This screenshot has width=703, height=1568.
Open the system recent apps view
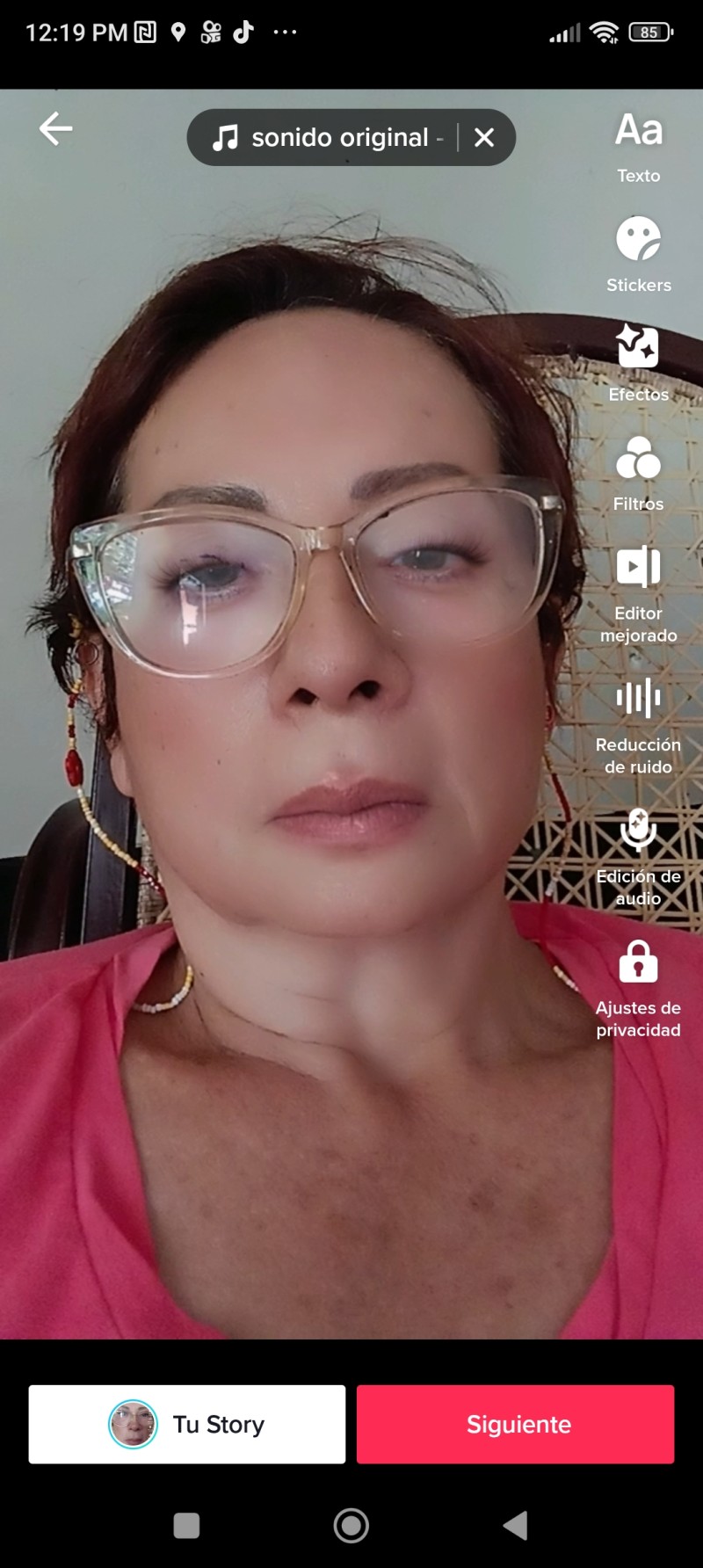tap(186, 1525)
